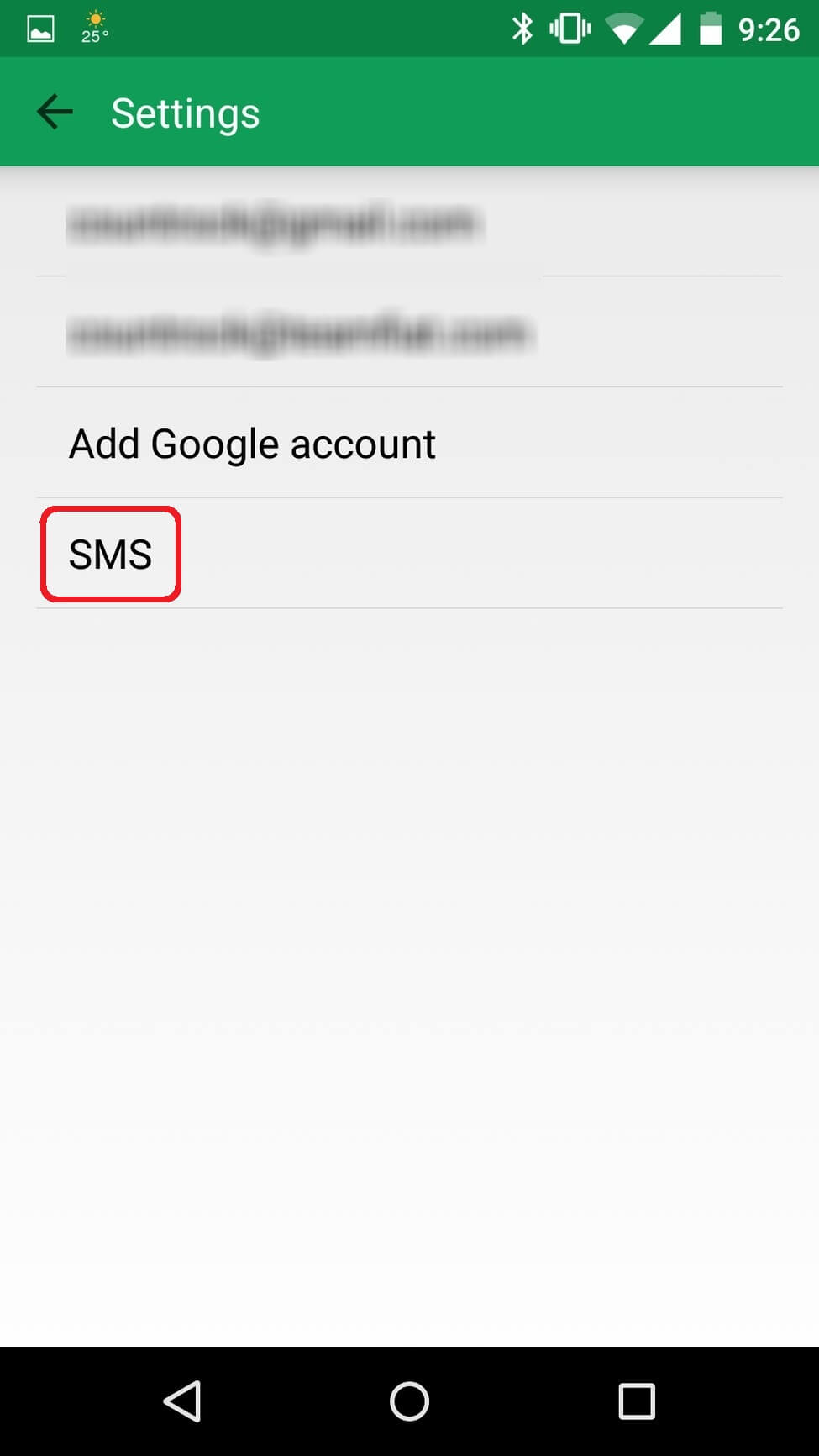The image size is (819, 1456).
Task: Go back using the Settings arrow
Action: coord(55,113)
